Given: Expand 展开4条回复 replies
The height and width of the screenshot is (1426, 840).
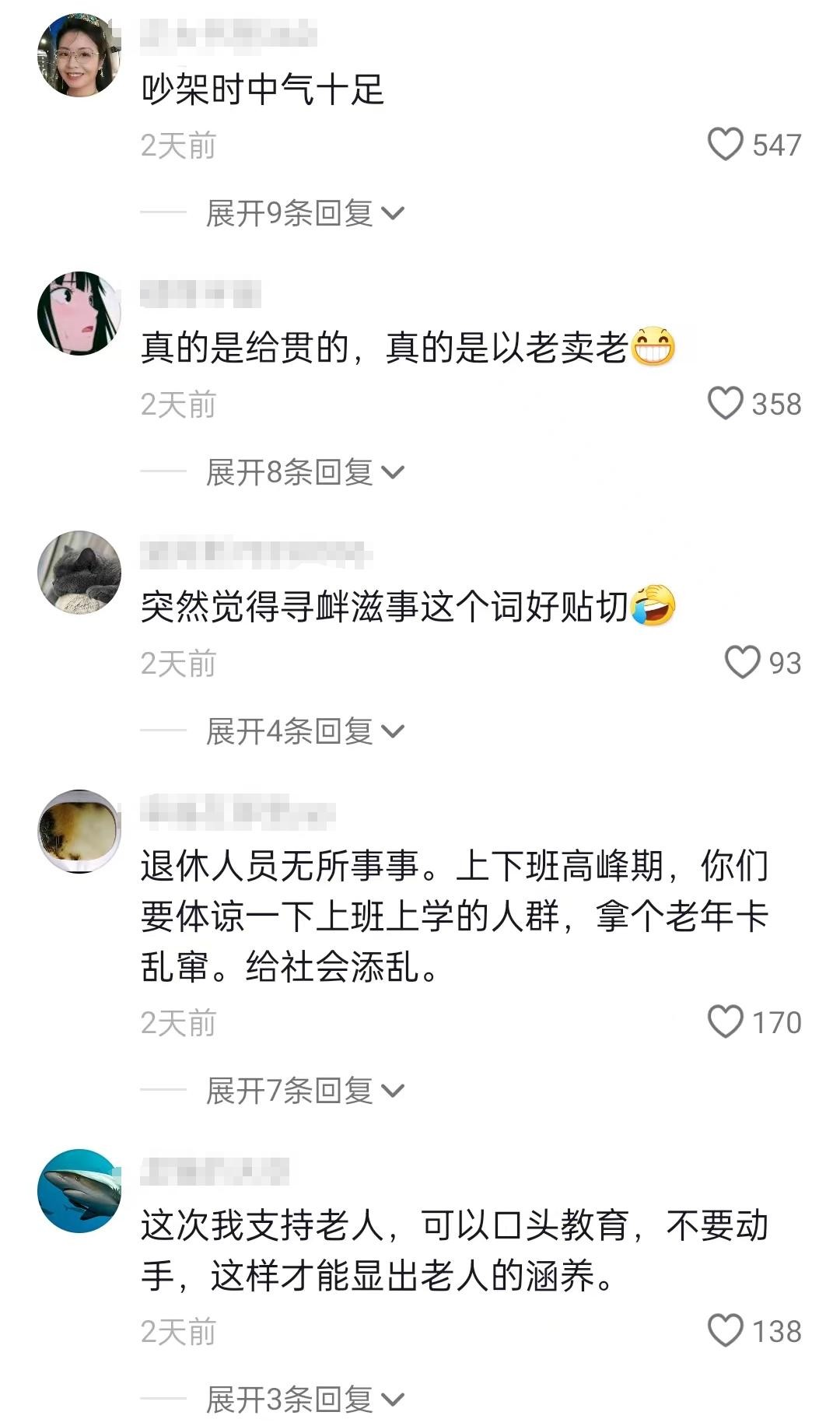Looking at the screenshot, I should 304,731.
